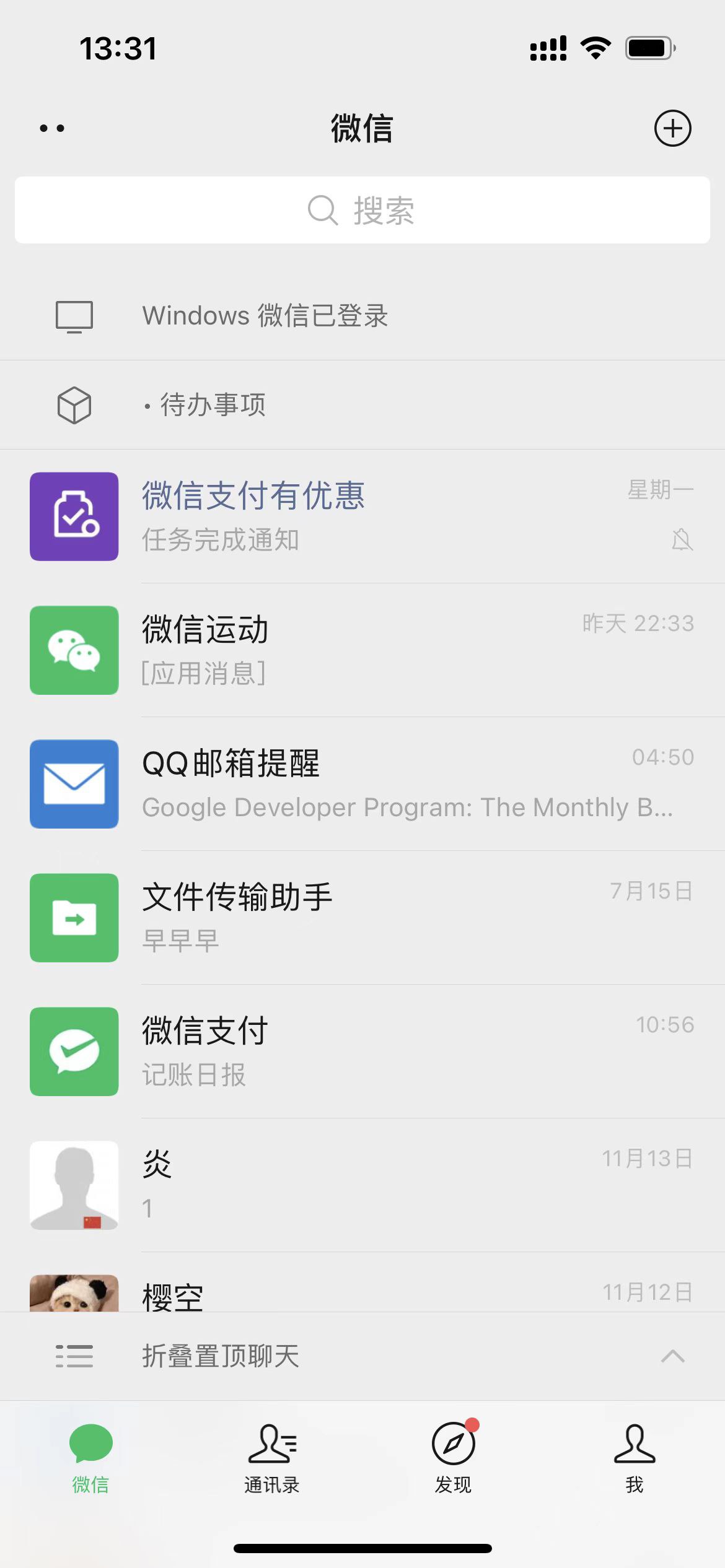This screenshot has height=1568, width=725.
Task: Open the plus menu at top right
Action: click(673, 128)
